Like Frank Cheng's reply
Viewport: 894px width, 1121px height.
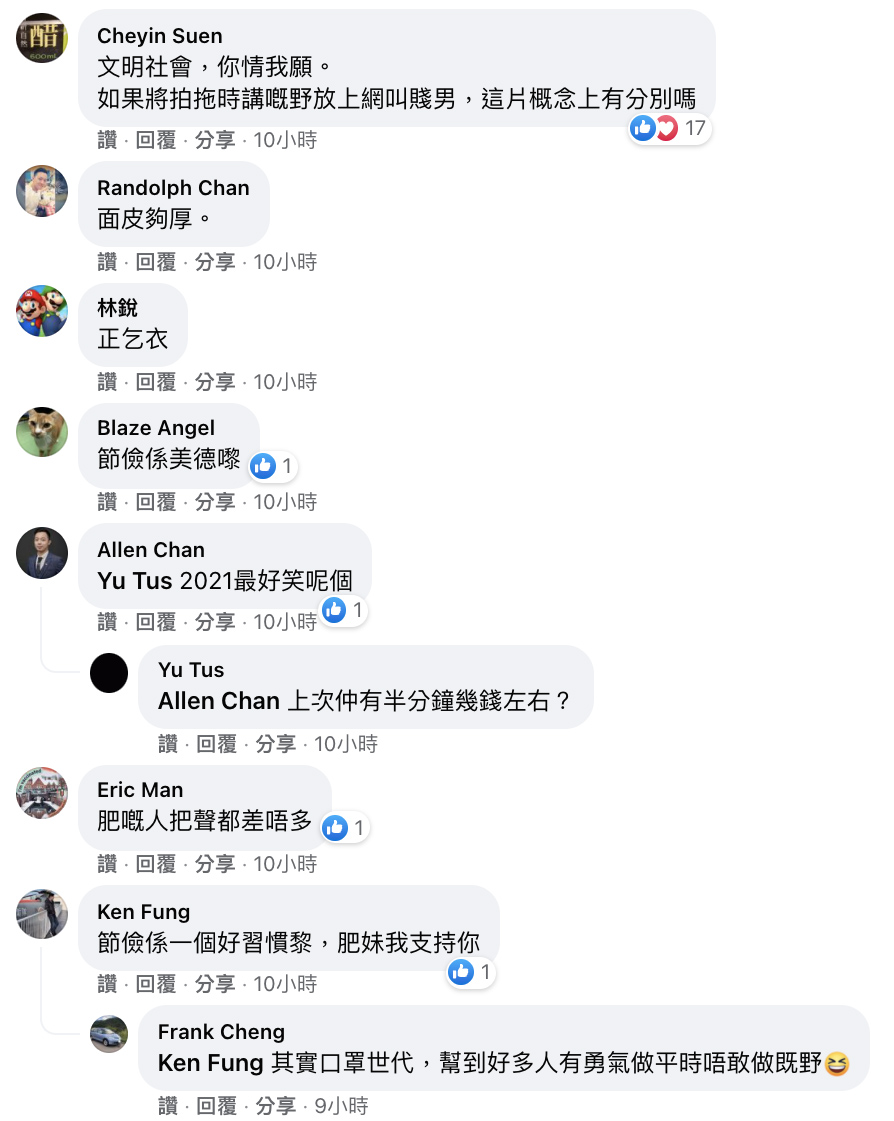click(168, 1106)
